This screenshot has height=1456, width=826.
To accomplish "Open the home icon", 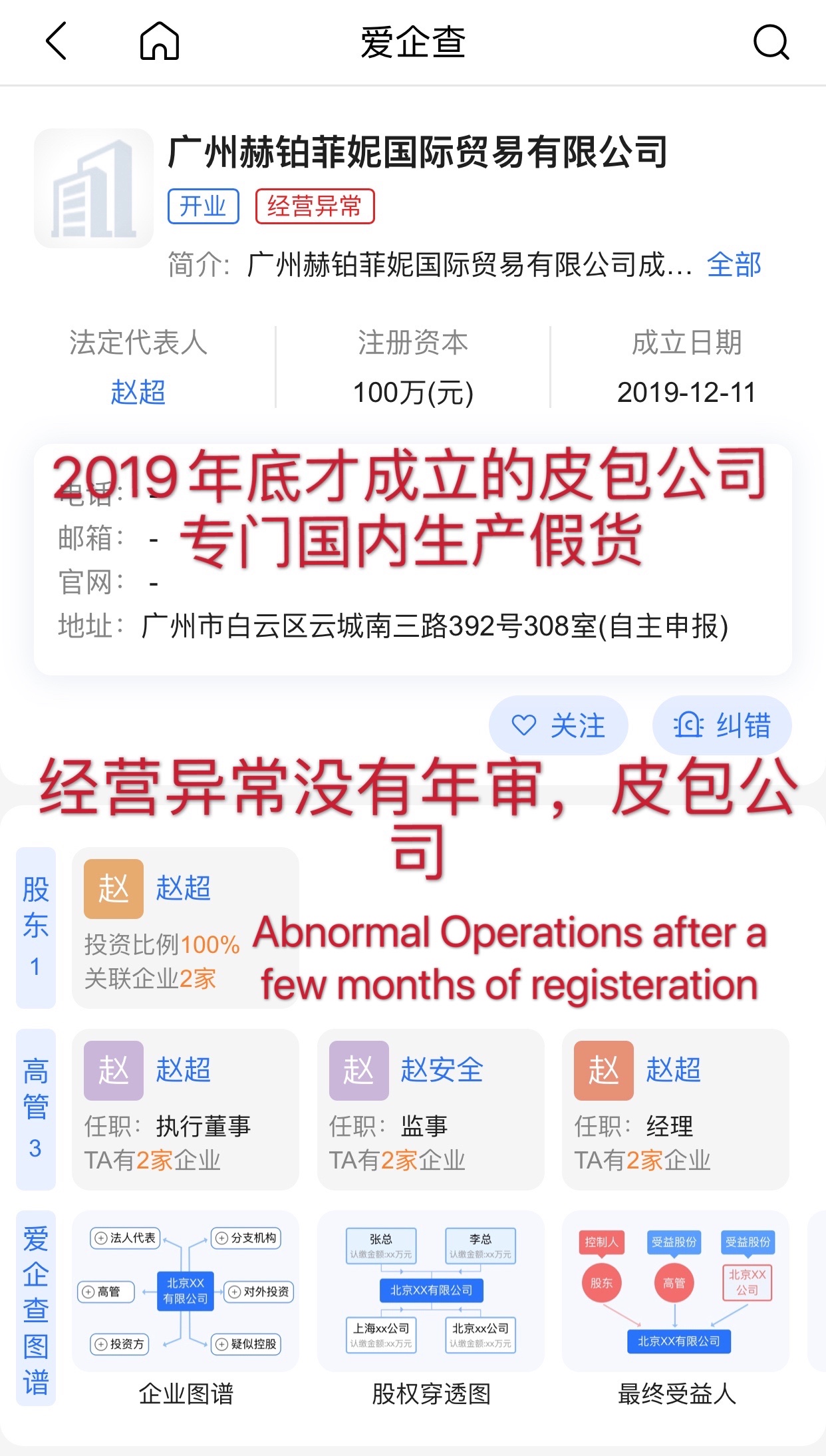I will click(x=160, y=41).
